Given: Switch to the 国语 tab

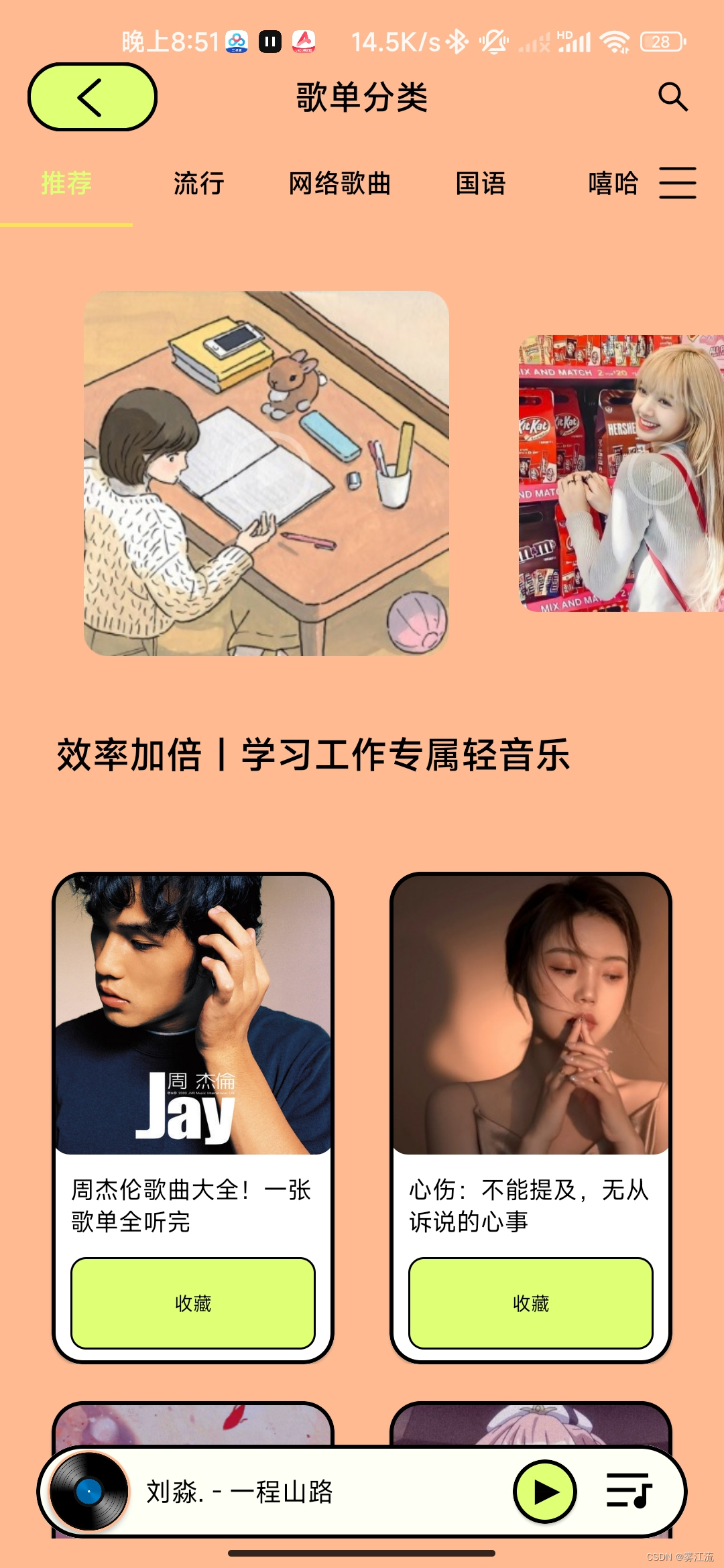Looking at the screenshot, I should pyautogui.click(x=480, y=184).
